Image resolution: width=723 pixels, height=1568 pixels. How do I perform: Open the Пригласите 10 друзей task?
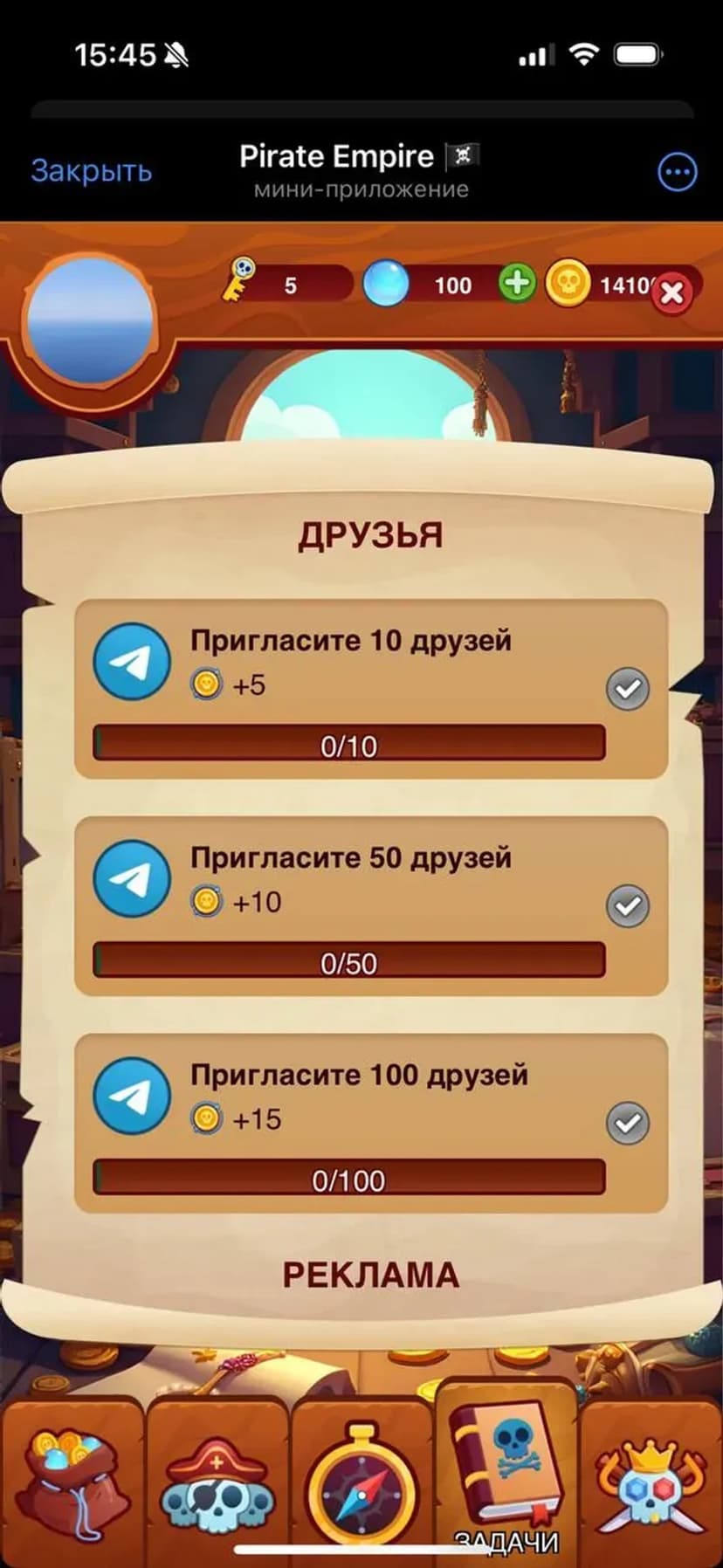click(349, 664)
